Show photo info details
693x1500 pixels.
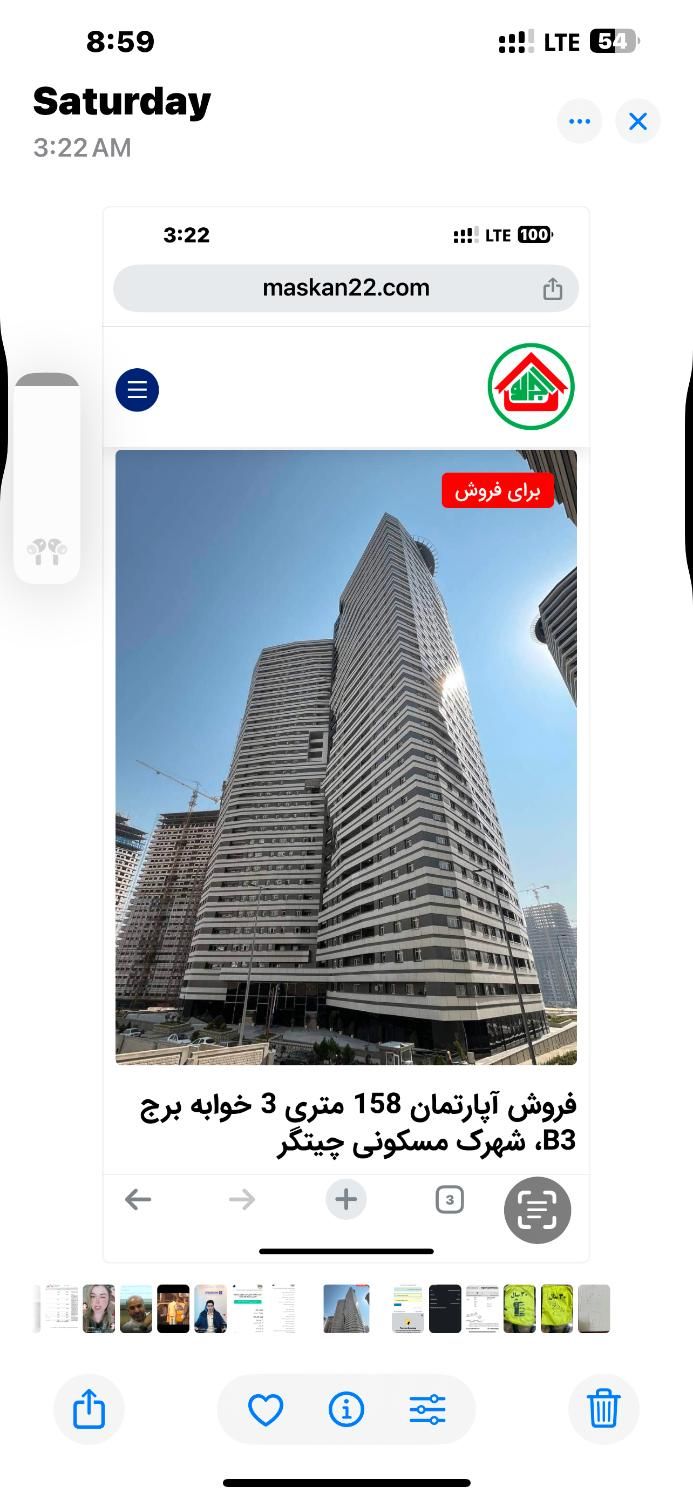pyautogui.click(x=346, y=1410)
